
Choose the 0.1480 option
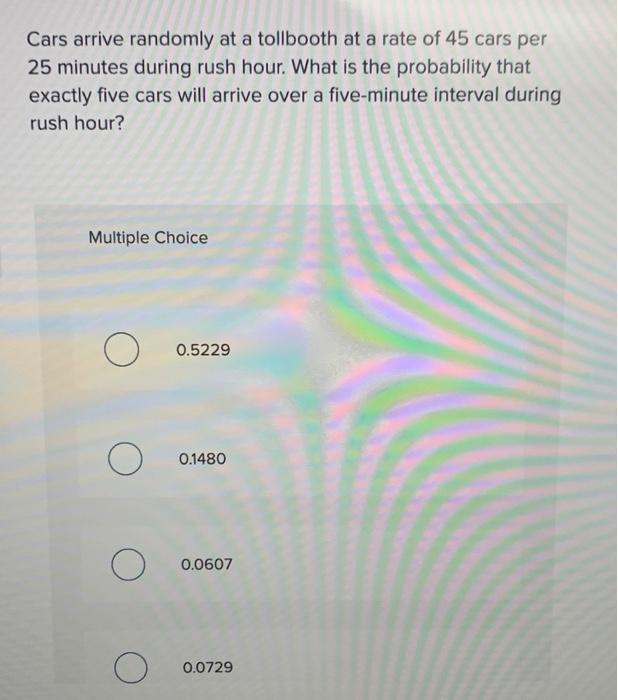(124, 458)
